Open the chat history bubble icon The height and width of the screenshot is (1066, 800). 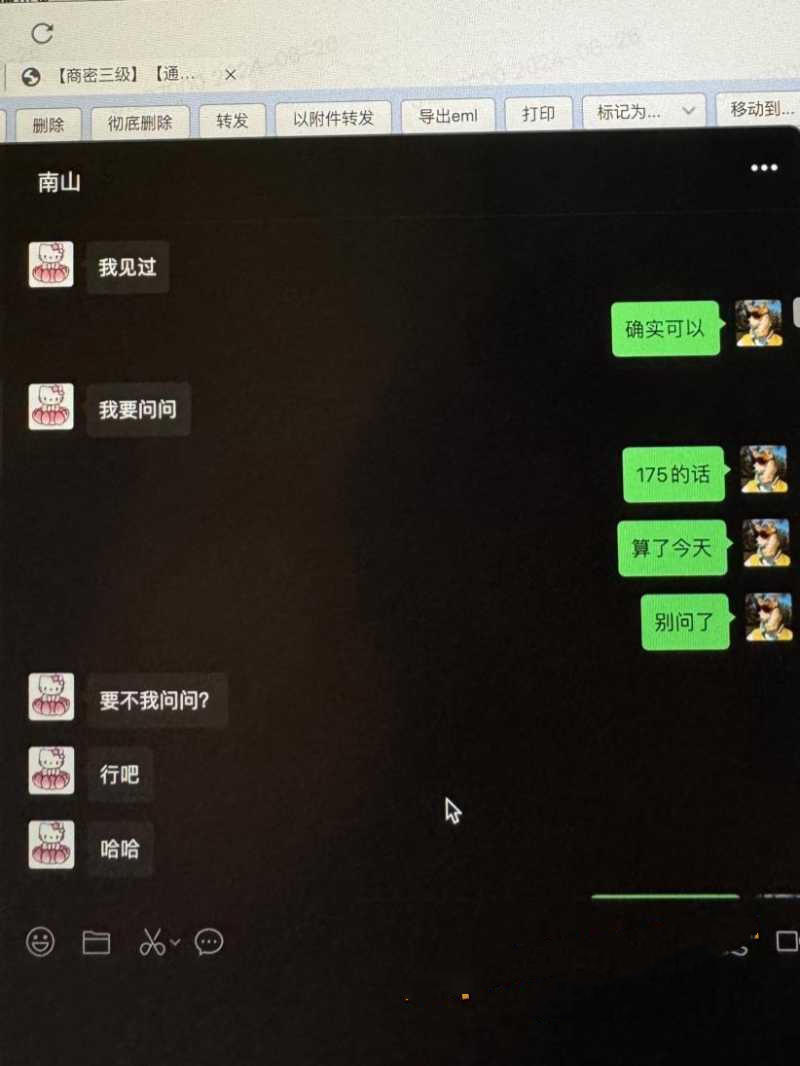tap(209, 941)
